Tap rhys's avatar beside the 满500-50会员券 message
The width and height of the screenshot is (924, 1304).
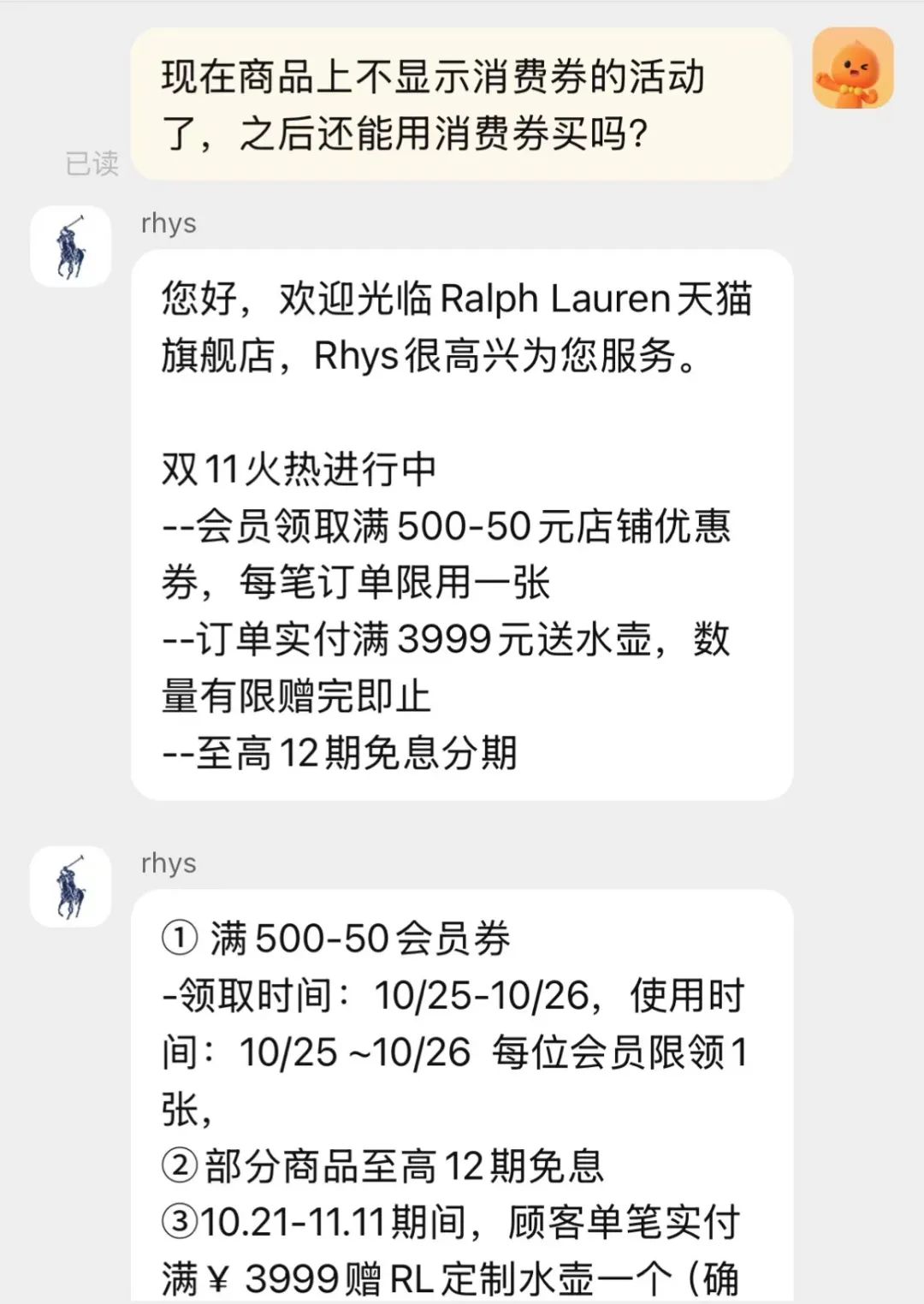tap(71, 886)
